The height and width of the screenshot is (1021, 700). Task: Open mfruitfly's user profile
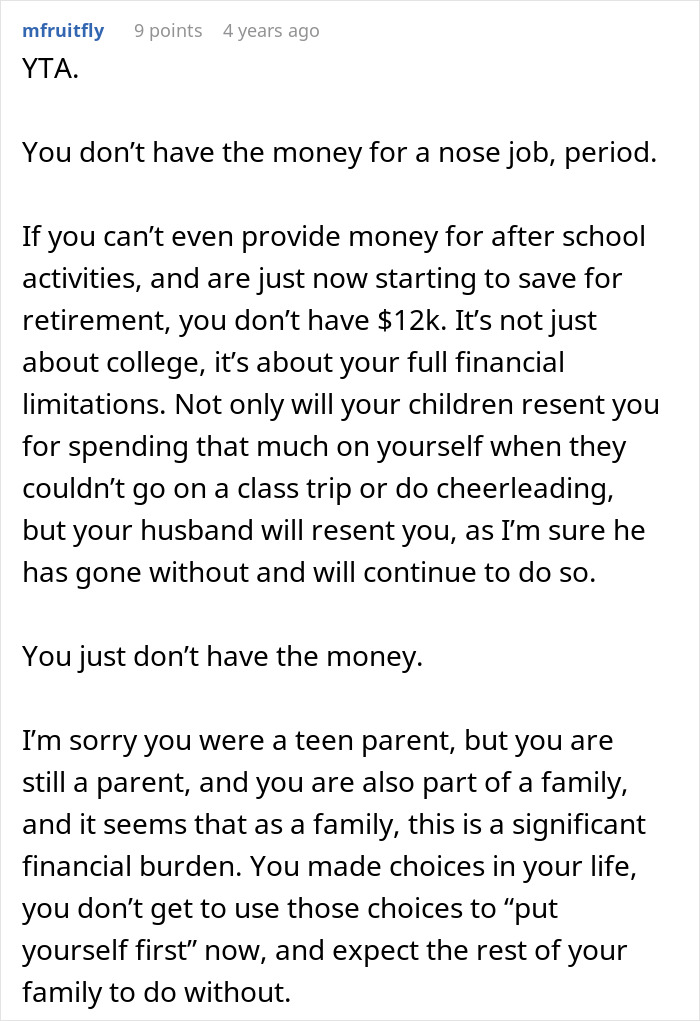tap(63, 31)
